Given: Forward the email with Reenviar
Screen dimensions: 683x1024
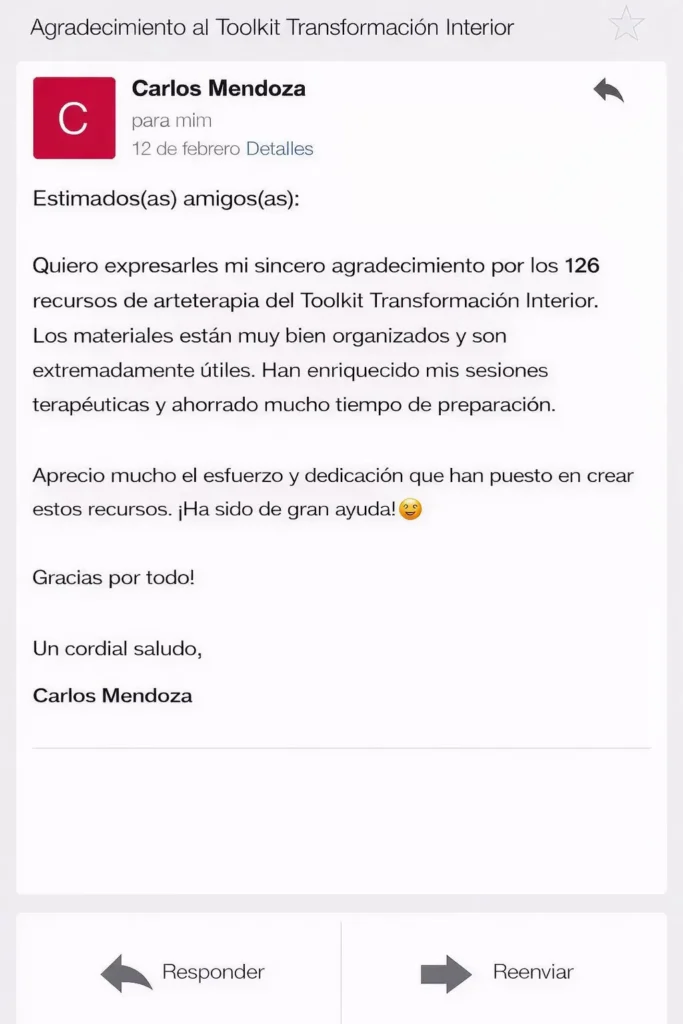Looking at the screenshot, I should coord(497,972).
